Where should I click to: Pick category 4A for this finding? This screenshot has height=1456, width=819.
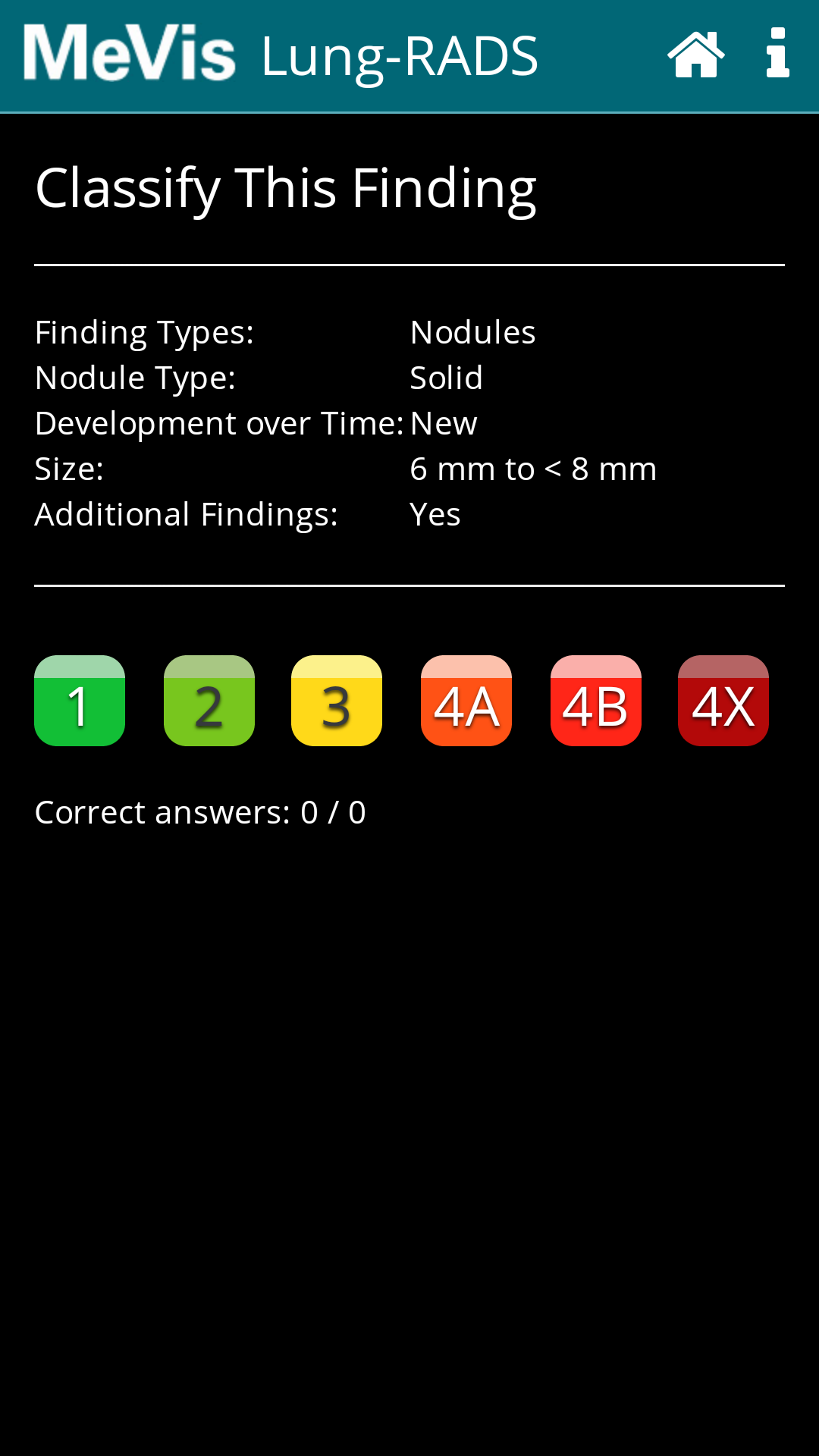coord(466,701)
